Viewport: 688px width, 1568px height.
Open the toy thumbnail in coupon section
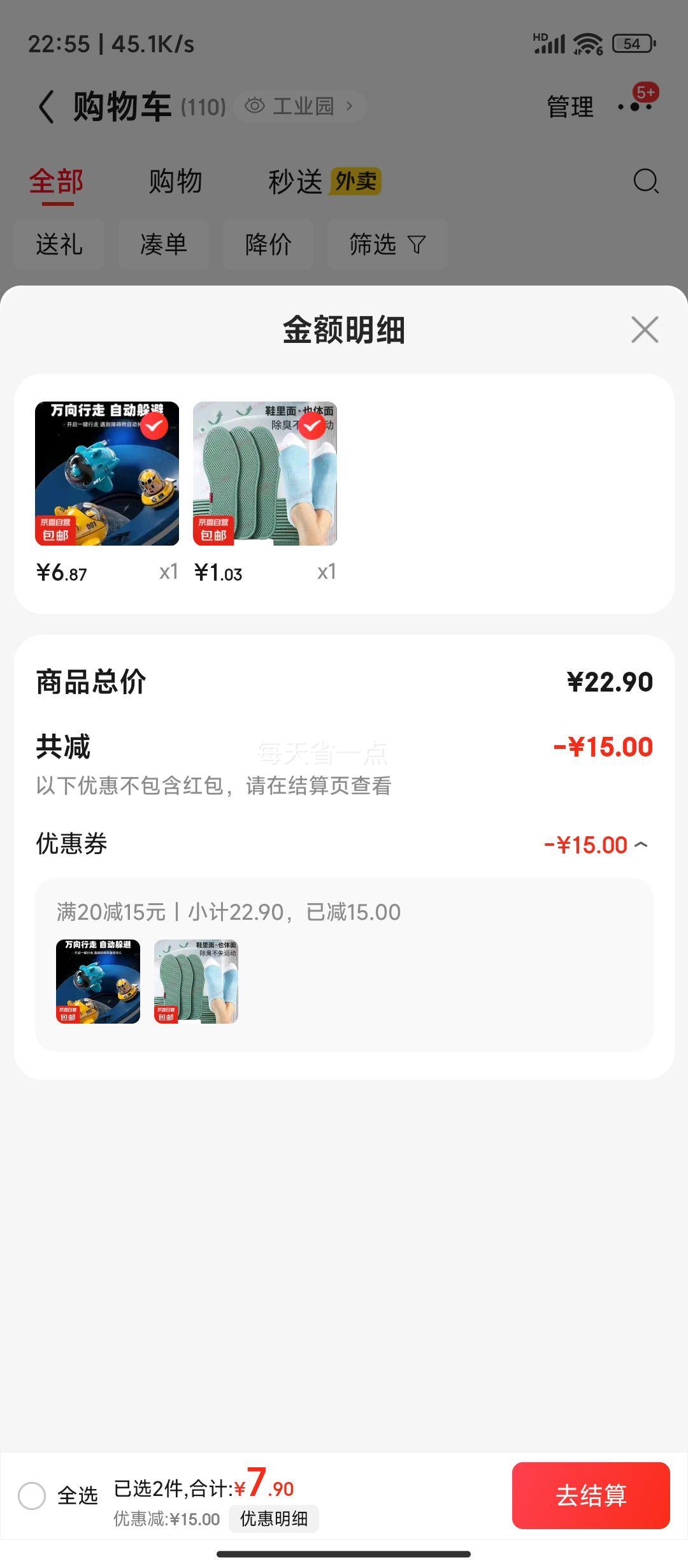[x=98, y=982]
